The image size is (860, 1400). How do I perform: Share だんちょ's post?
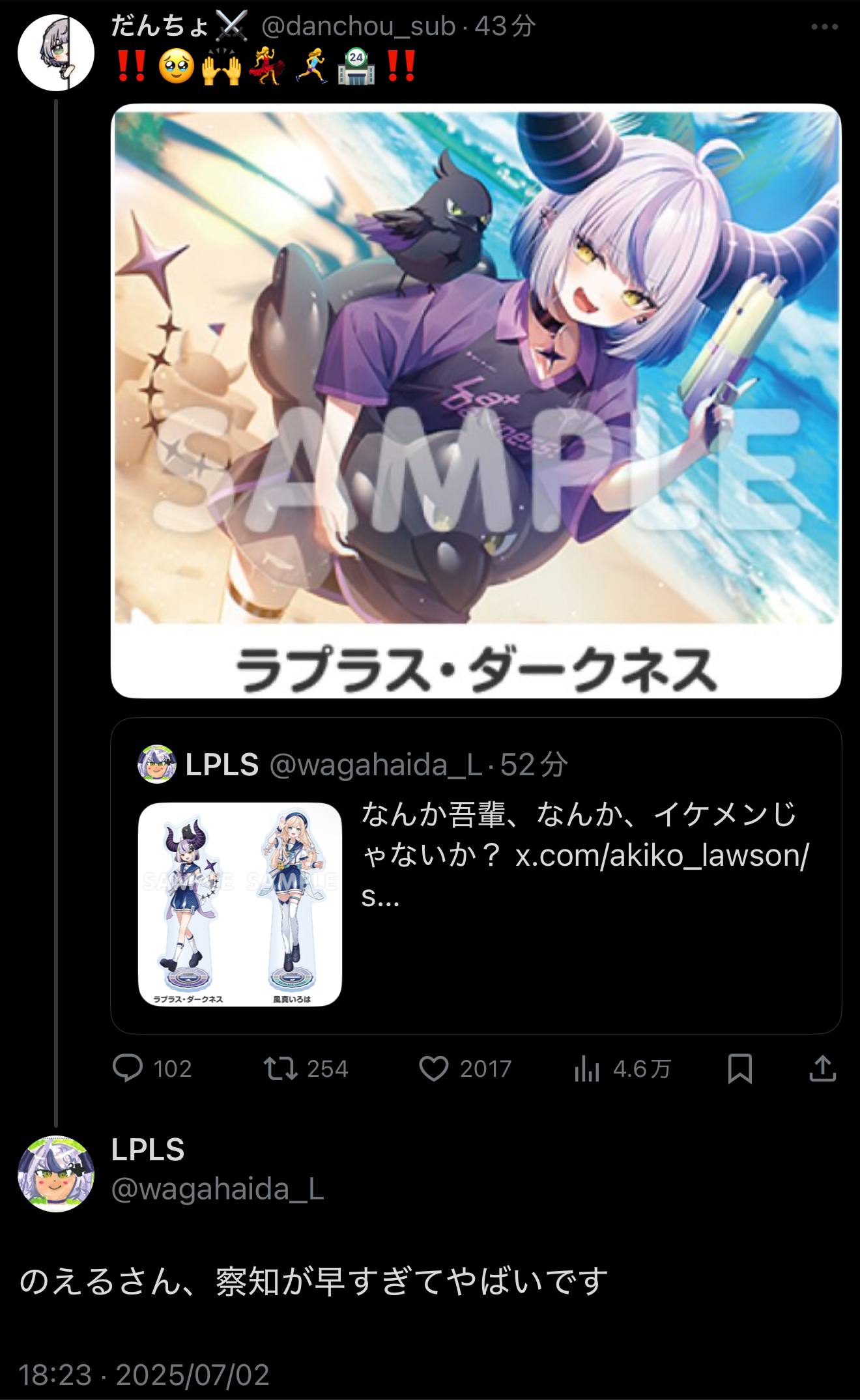pyautogui.click(x=823, y=1068)
